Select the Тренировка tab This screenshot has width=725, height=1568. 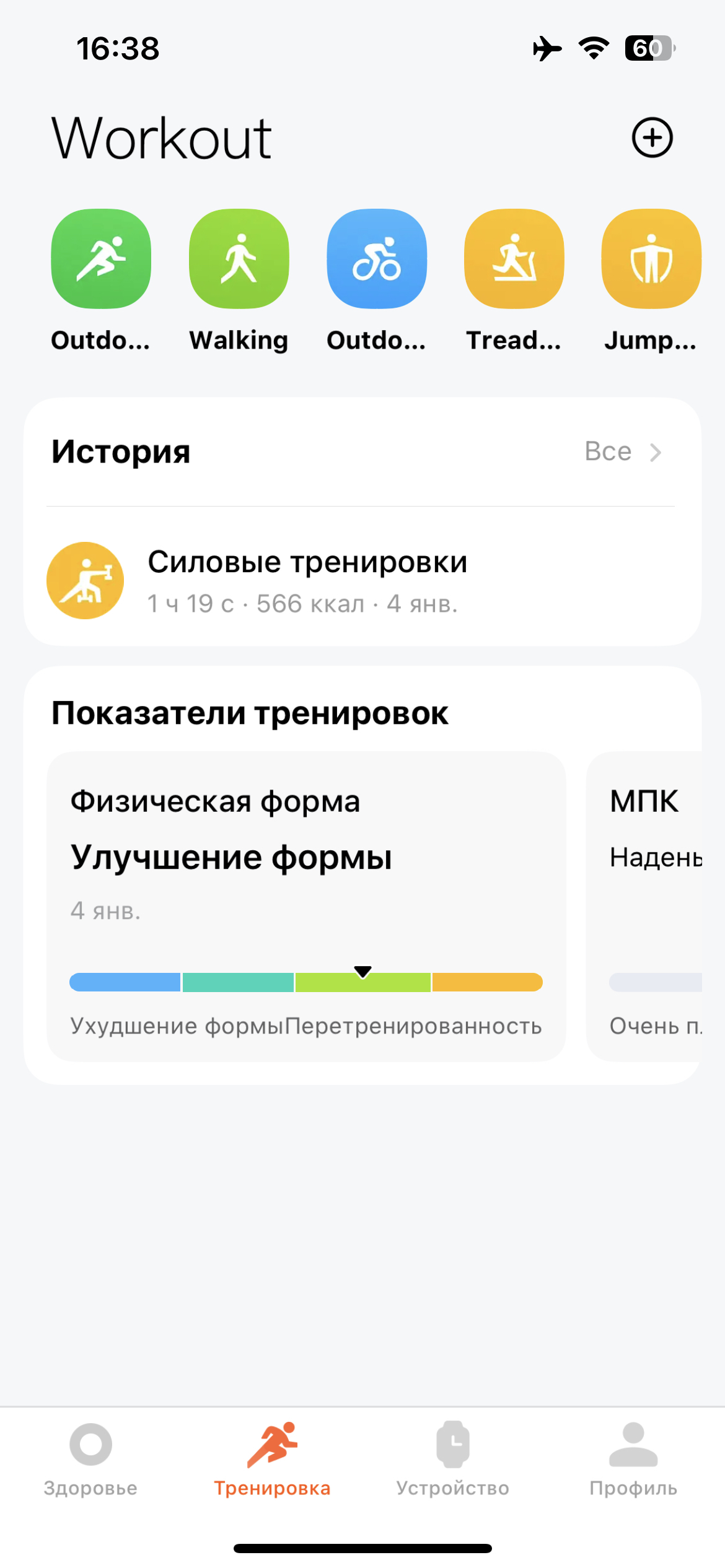(x=272, y=1459)
